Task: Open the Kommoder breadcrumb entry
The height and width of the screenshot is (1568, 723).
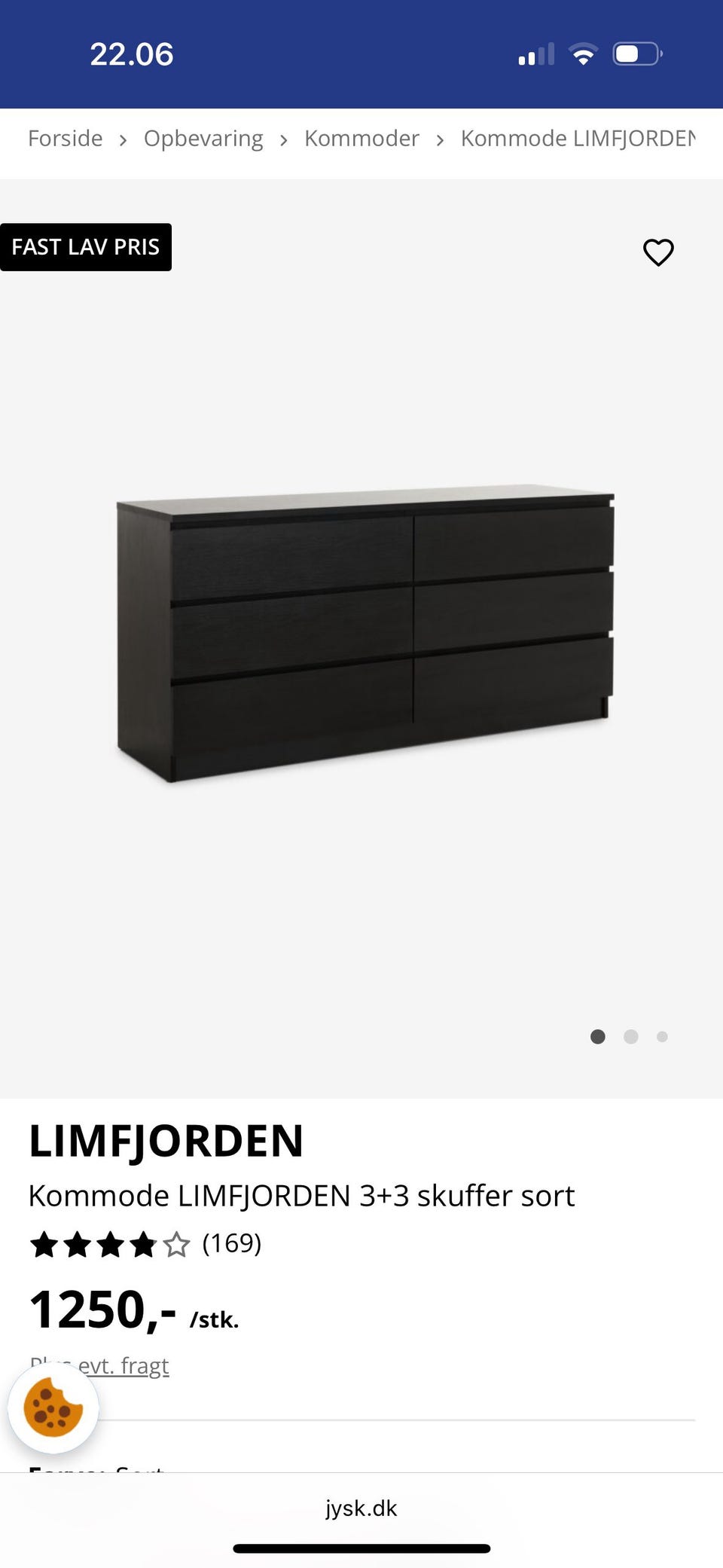Action: click(361, 138)
